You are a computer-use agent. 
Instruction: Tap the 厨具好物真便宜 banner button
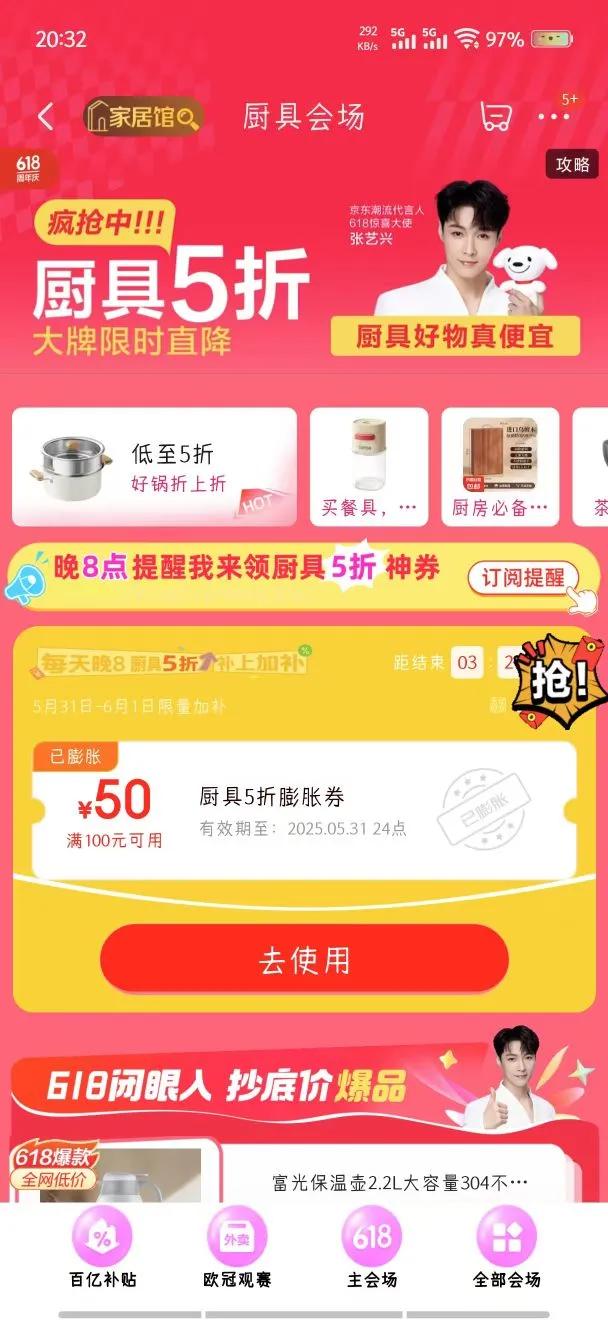455,336
